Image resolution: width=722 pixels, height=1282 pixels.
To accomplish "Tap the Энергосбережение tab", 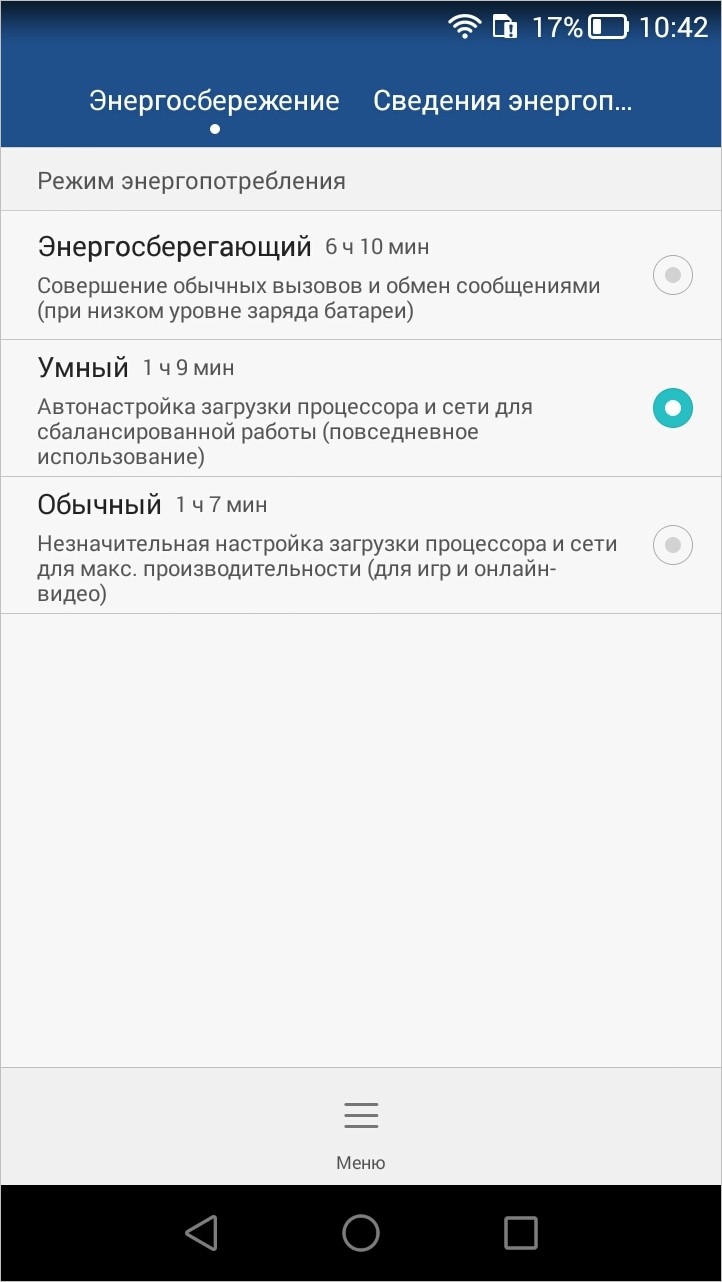I will [214, 101].
